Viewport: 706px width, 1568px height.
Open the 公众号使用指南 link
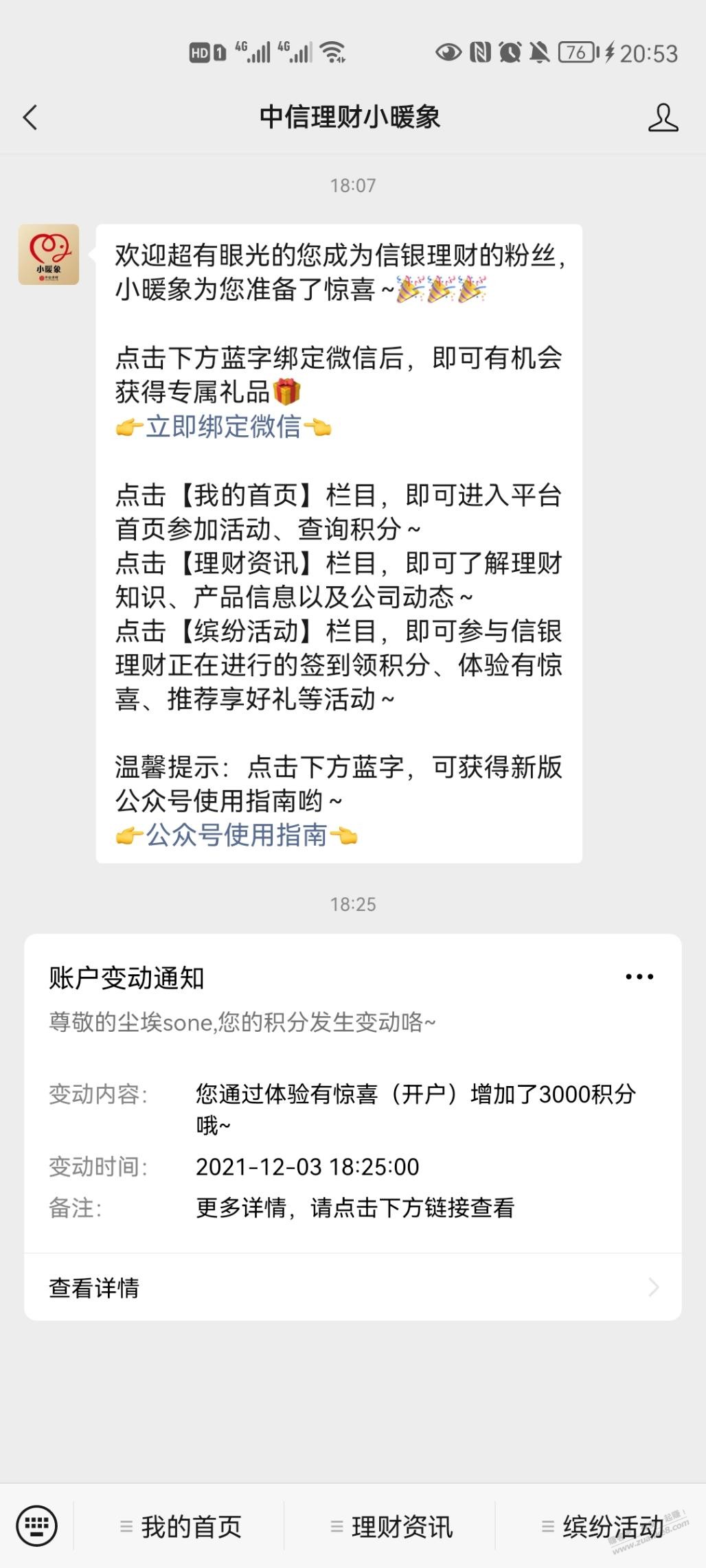[236, 835]
